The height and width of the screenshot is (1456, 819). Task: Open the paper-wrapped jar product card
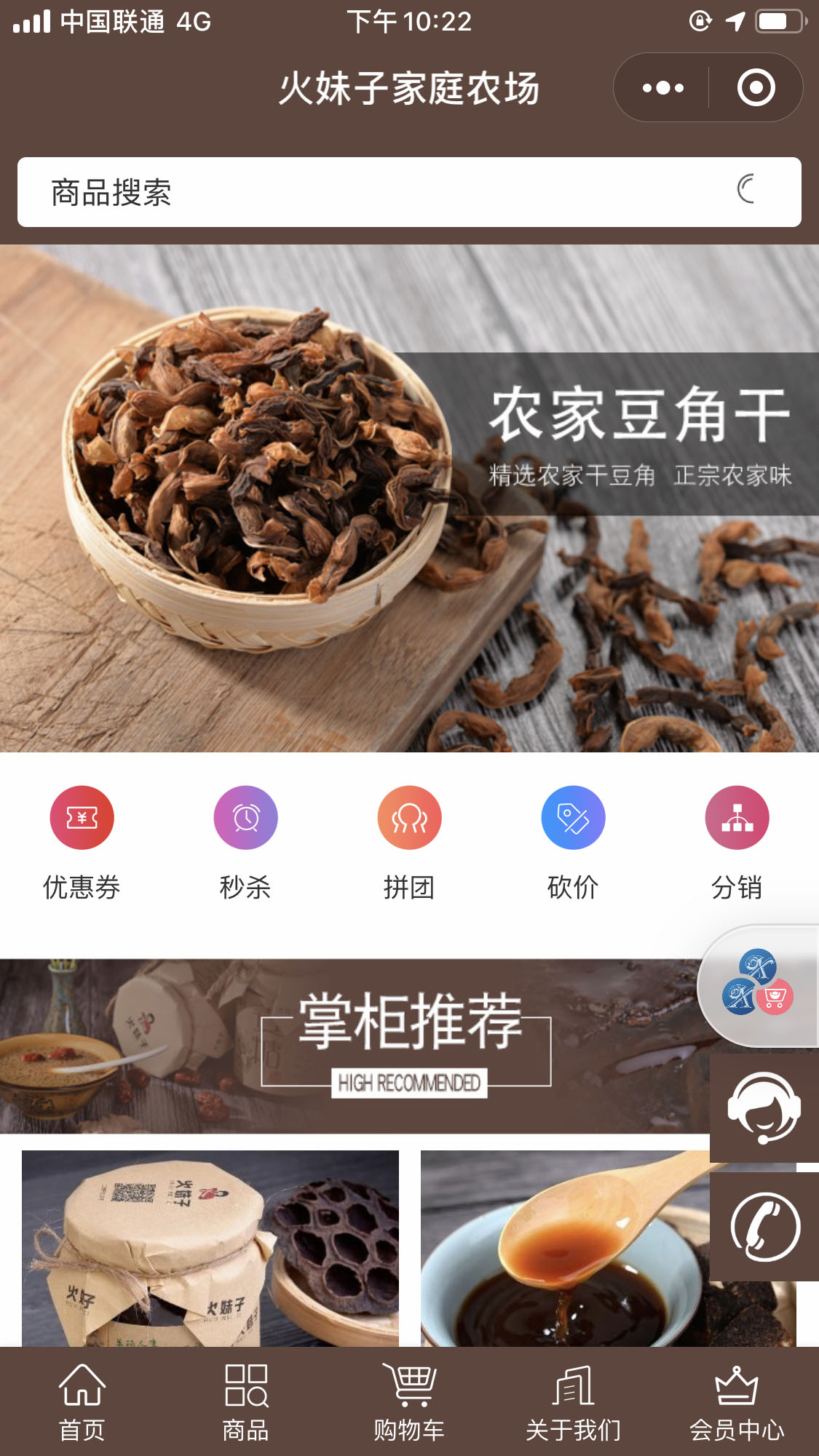click(210, 1248)
